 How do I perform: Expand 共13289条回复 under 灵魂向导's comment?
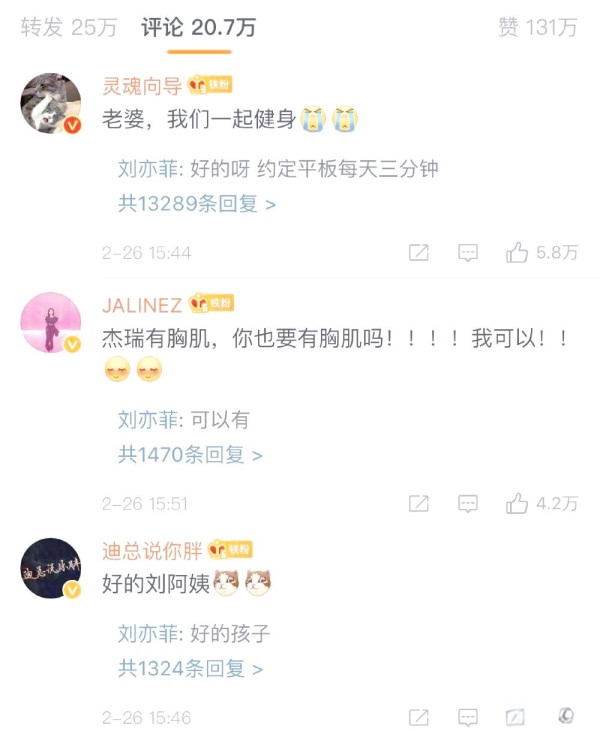(x=197, y=204)
